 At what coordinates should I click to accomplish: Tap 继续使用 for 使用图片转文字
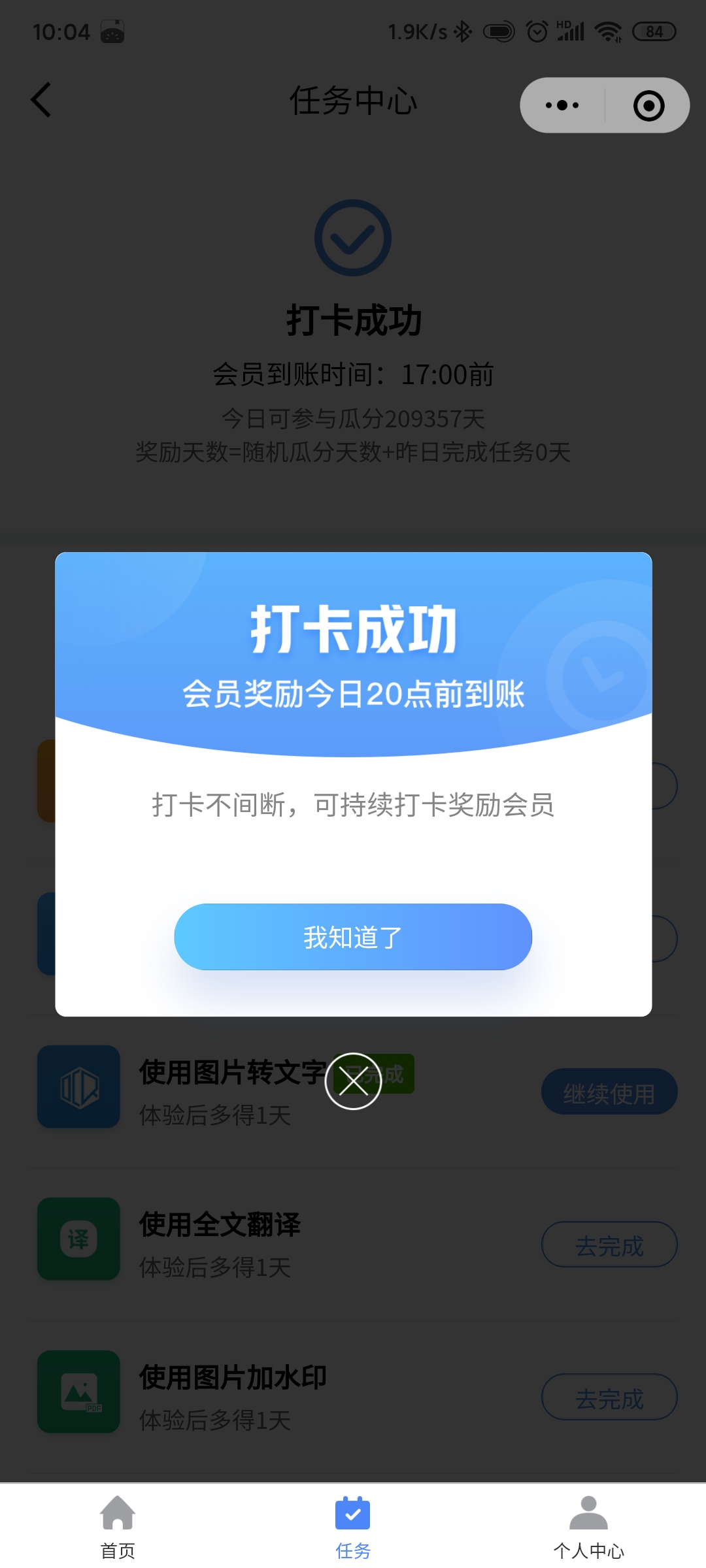[609, 1092]
